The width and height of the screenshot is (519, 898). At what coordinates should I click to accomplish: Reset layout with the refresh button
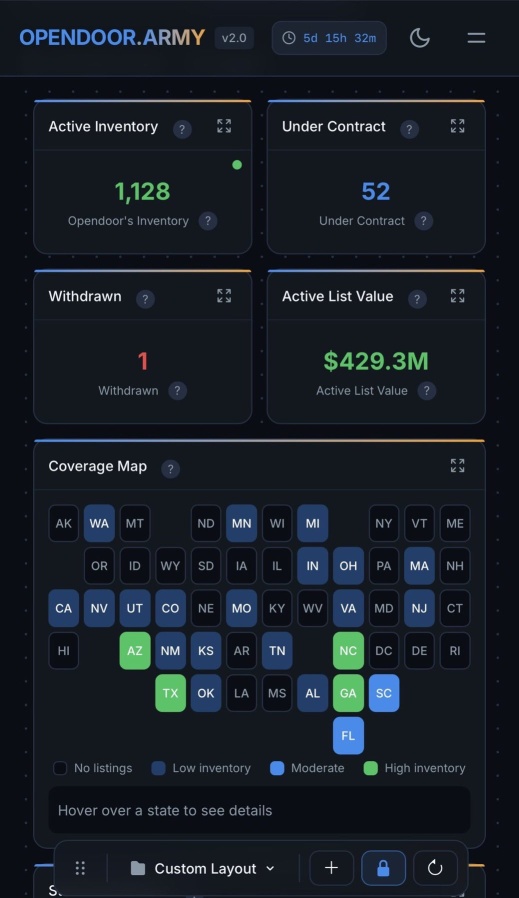[435, 868]
